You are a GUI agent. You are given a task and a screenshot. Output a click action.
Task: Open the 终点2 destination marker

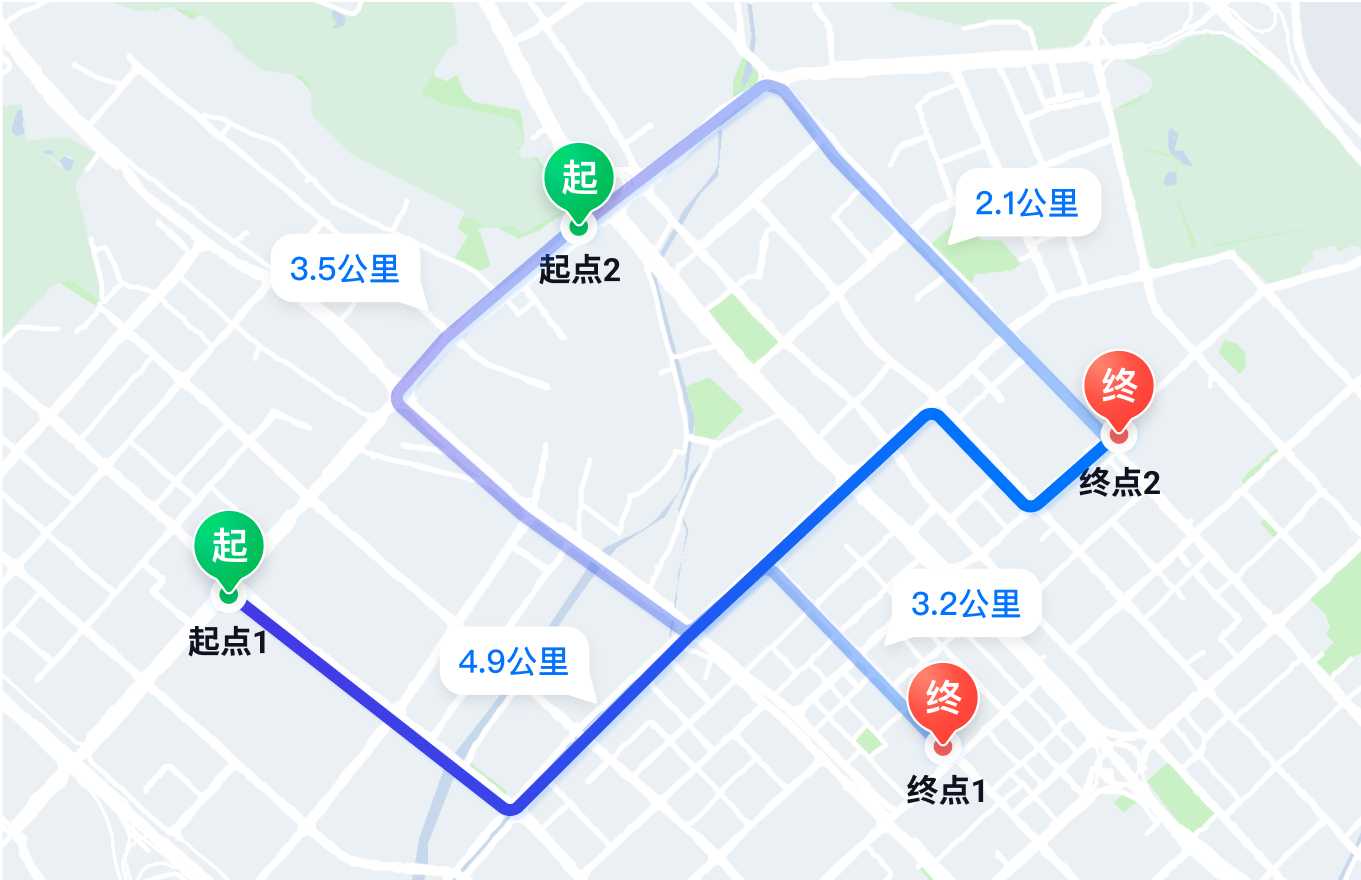[1119, 388]
